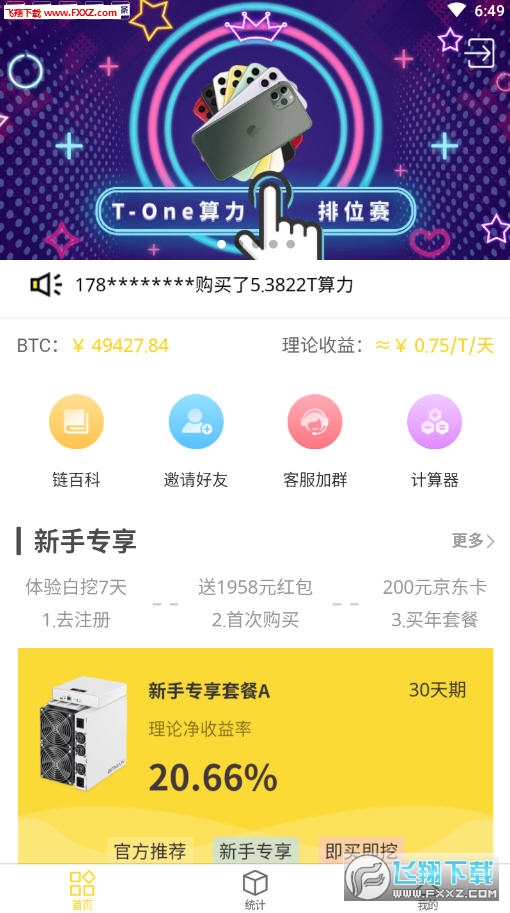
Task: Open the 计算器 calculator
Action: (x=434, y=441)
